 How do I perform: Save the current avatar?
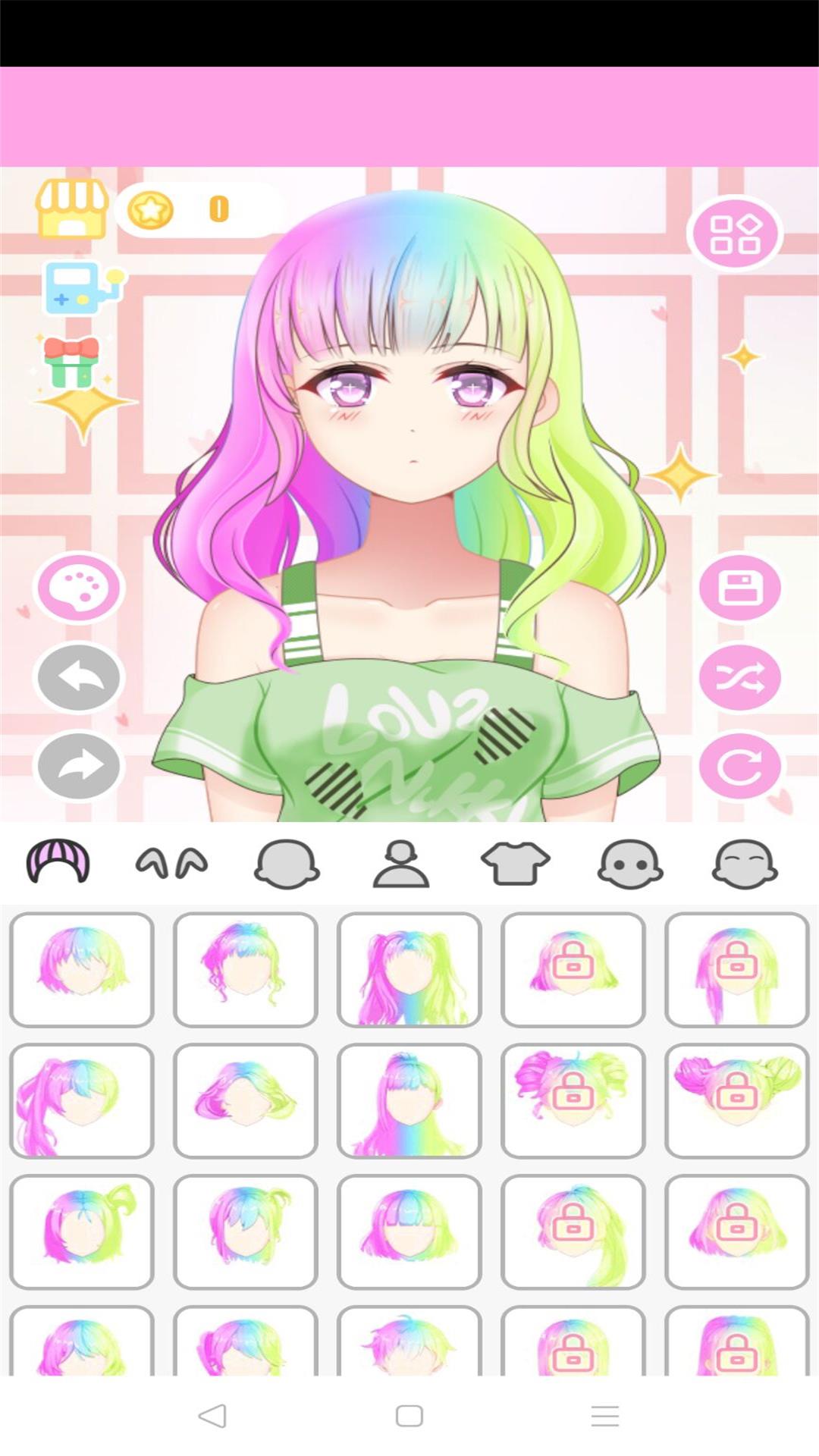(x=742, y=588)
